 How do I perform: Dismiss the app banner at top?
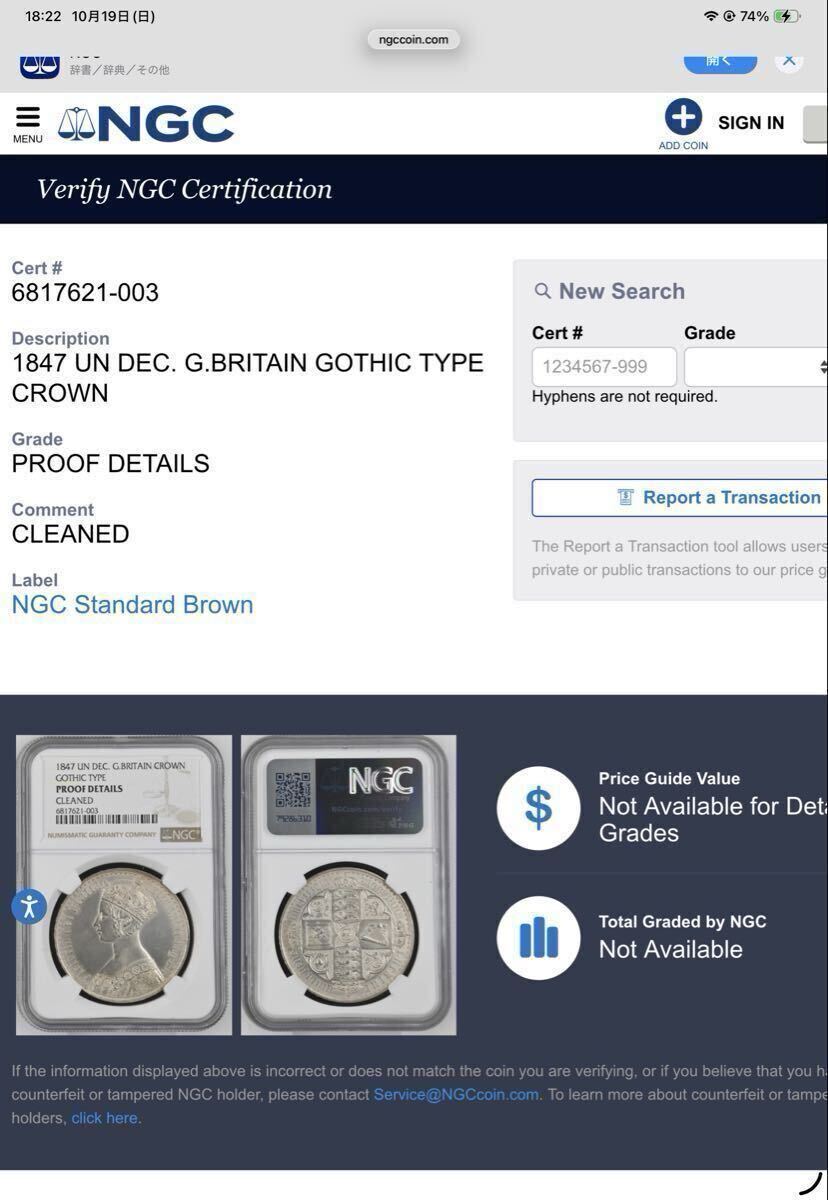pos(789,60)
